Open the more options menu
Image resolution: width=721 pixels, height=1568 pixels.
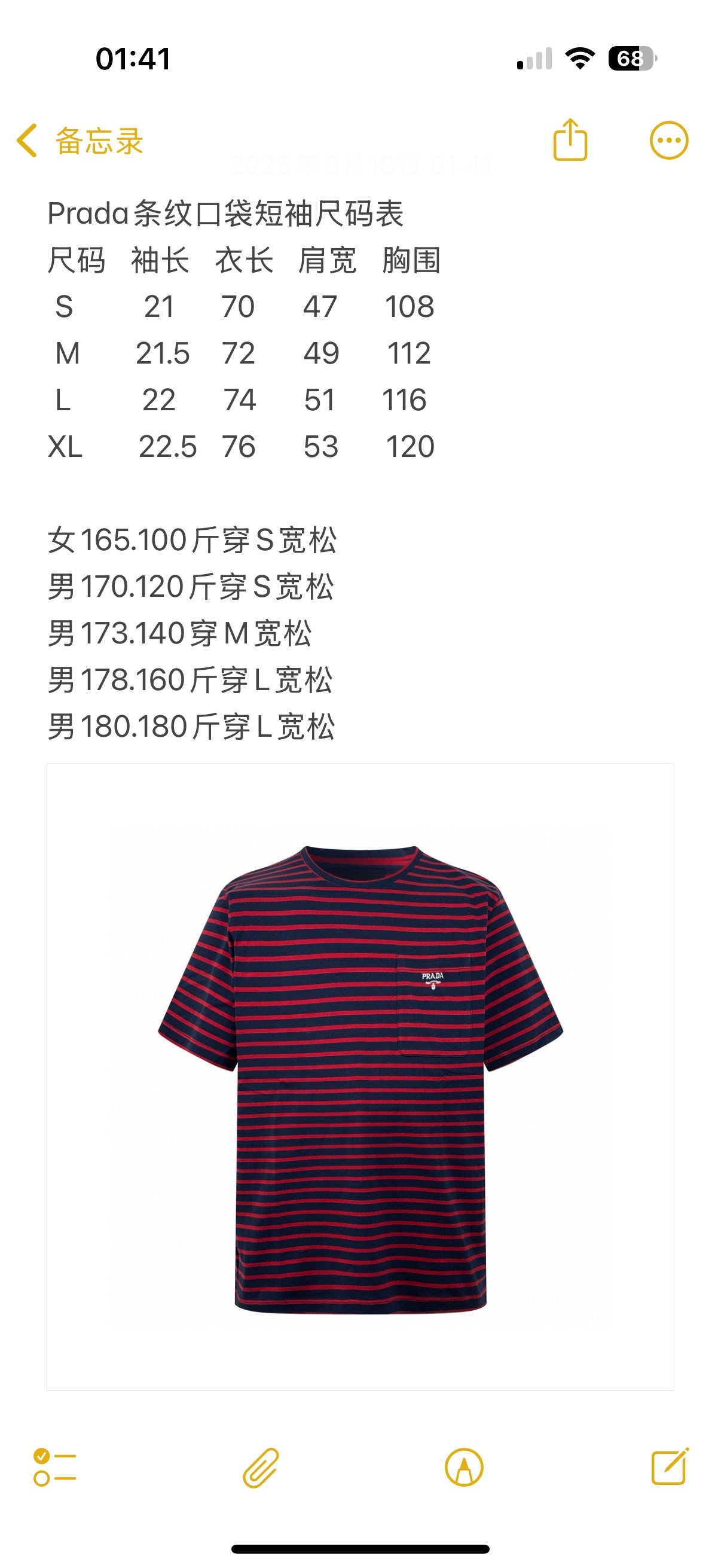[668, 141]
